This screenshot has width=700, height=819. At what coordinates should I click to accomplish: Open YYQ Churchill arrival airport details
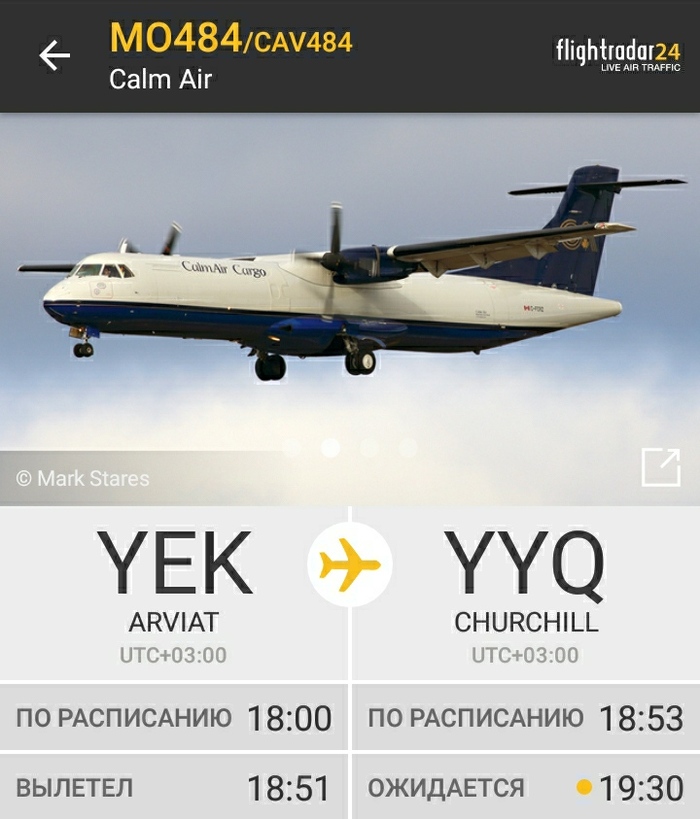tap(526, 592)
